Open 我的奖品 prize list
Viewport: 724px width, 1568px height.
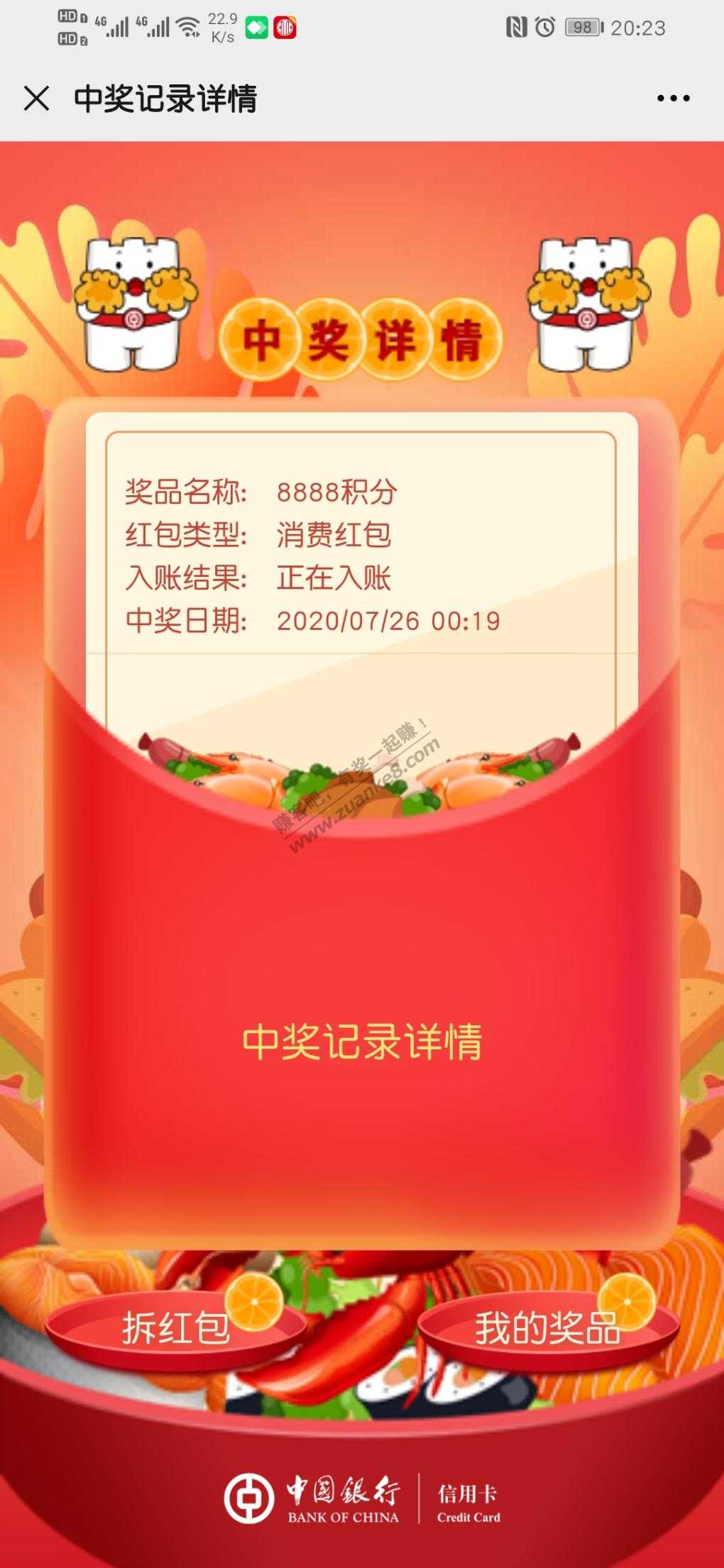(547, 1327)
